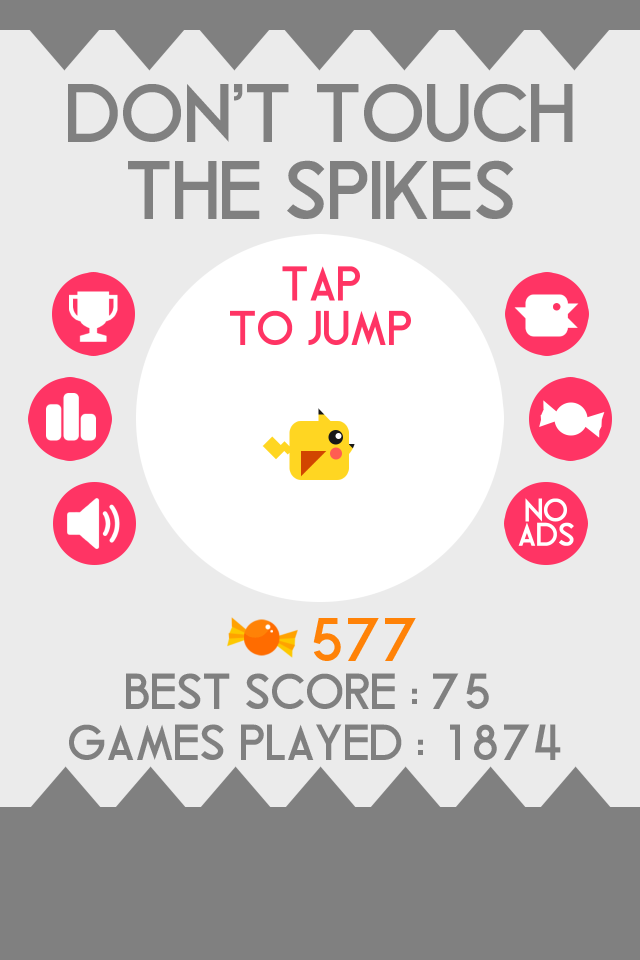Image resolution: width=640 pixels, height=960 pixels.
Task: Open the bird character selection
Action: (x=547, y=314)
